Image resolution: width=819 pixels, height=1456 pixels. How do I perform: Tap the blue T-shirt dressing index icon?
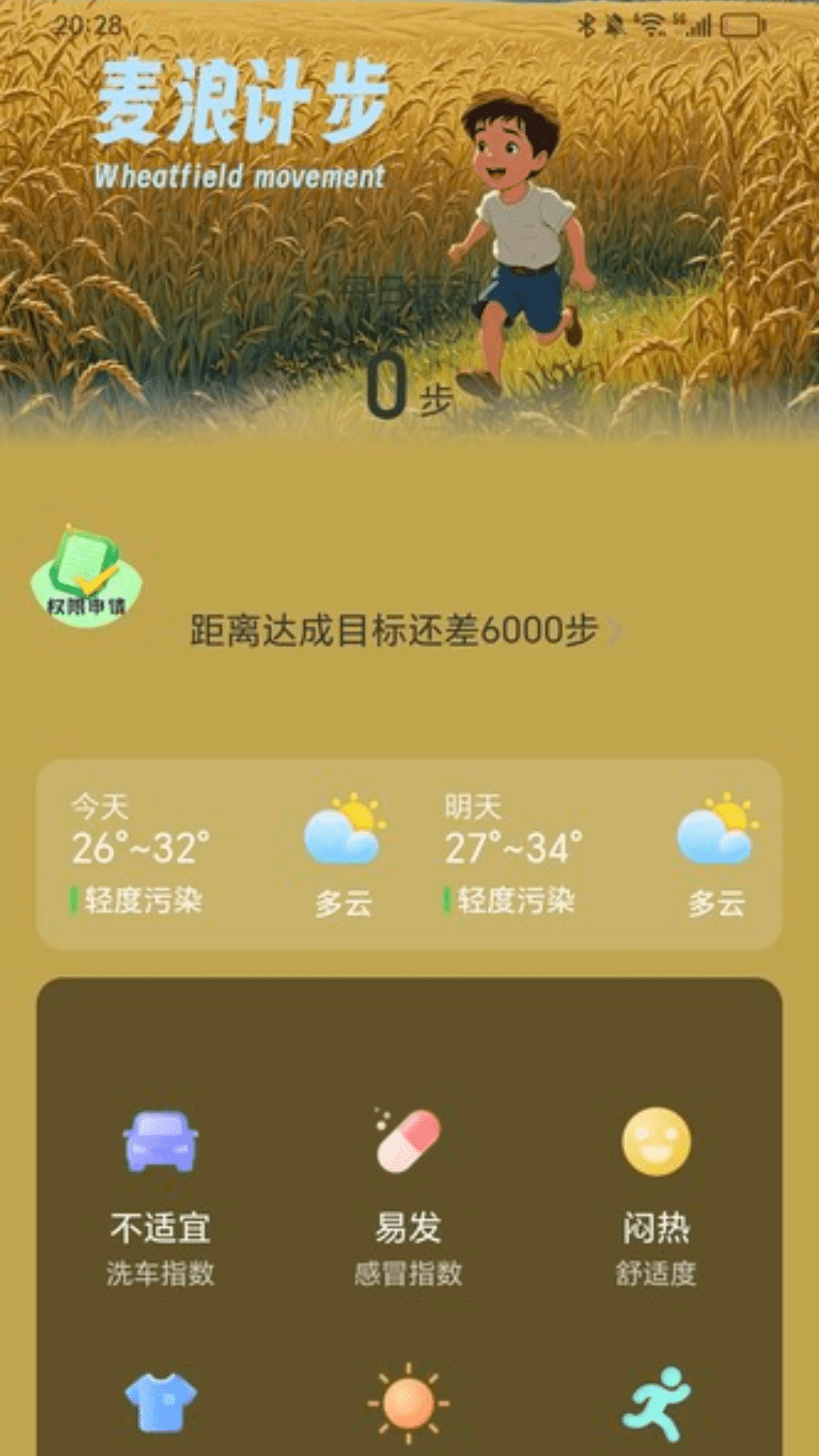pyautogui.click(x=161, y=1403)
